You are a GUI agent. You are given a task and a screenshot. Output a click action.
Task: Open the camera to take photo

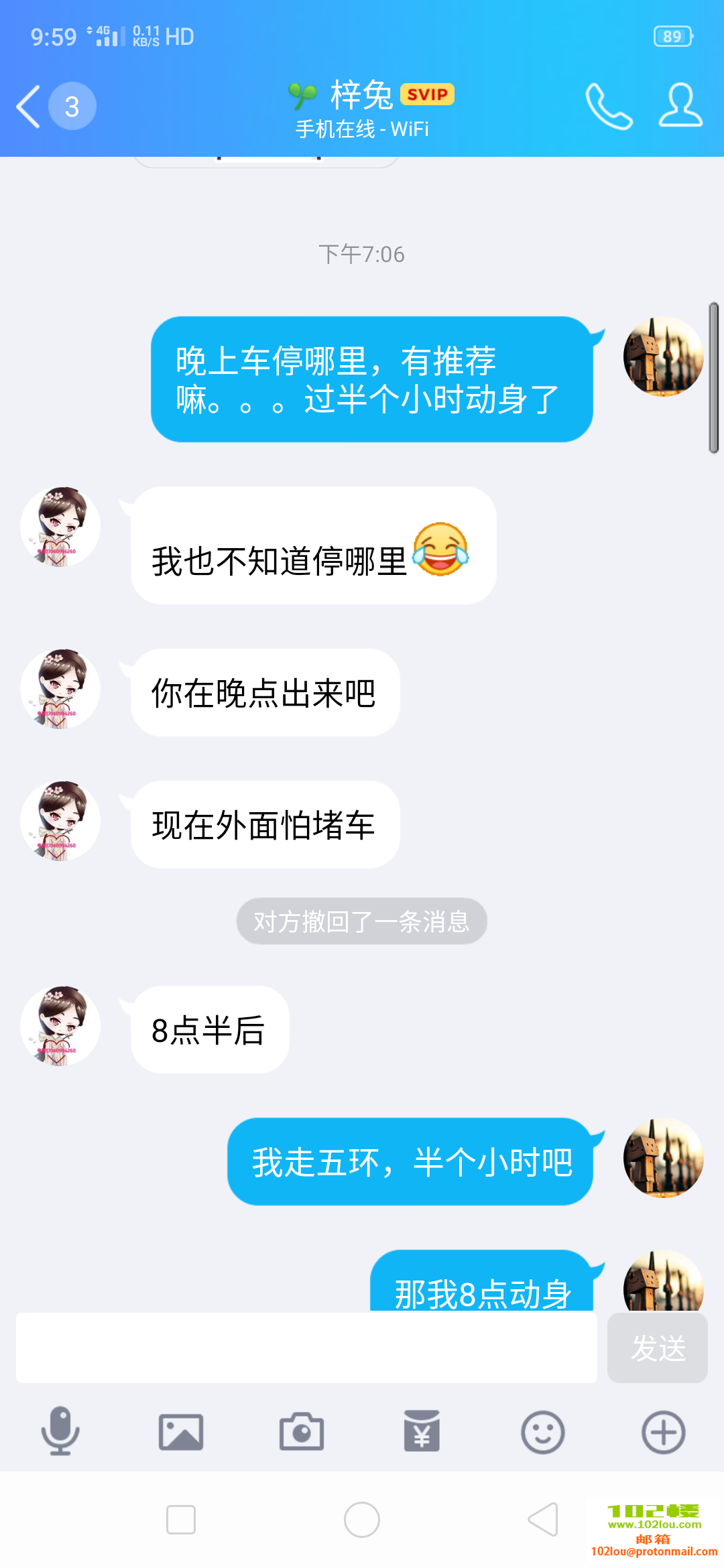(302, 1432)
